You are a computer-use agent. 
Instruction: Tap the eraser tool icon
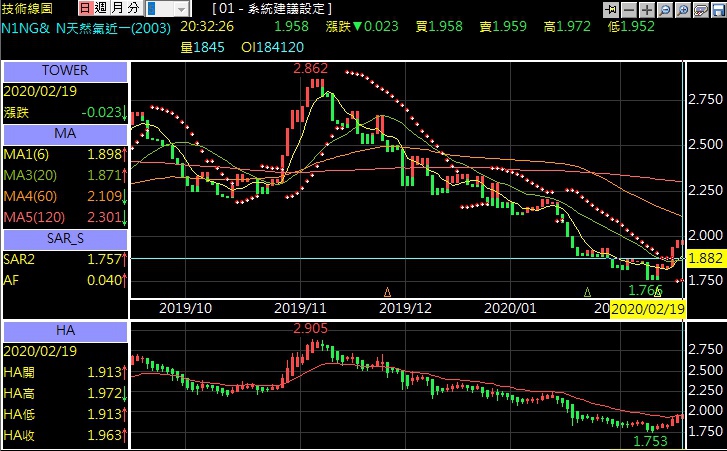[699, 8]
